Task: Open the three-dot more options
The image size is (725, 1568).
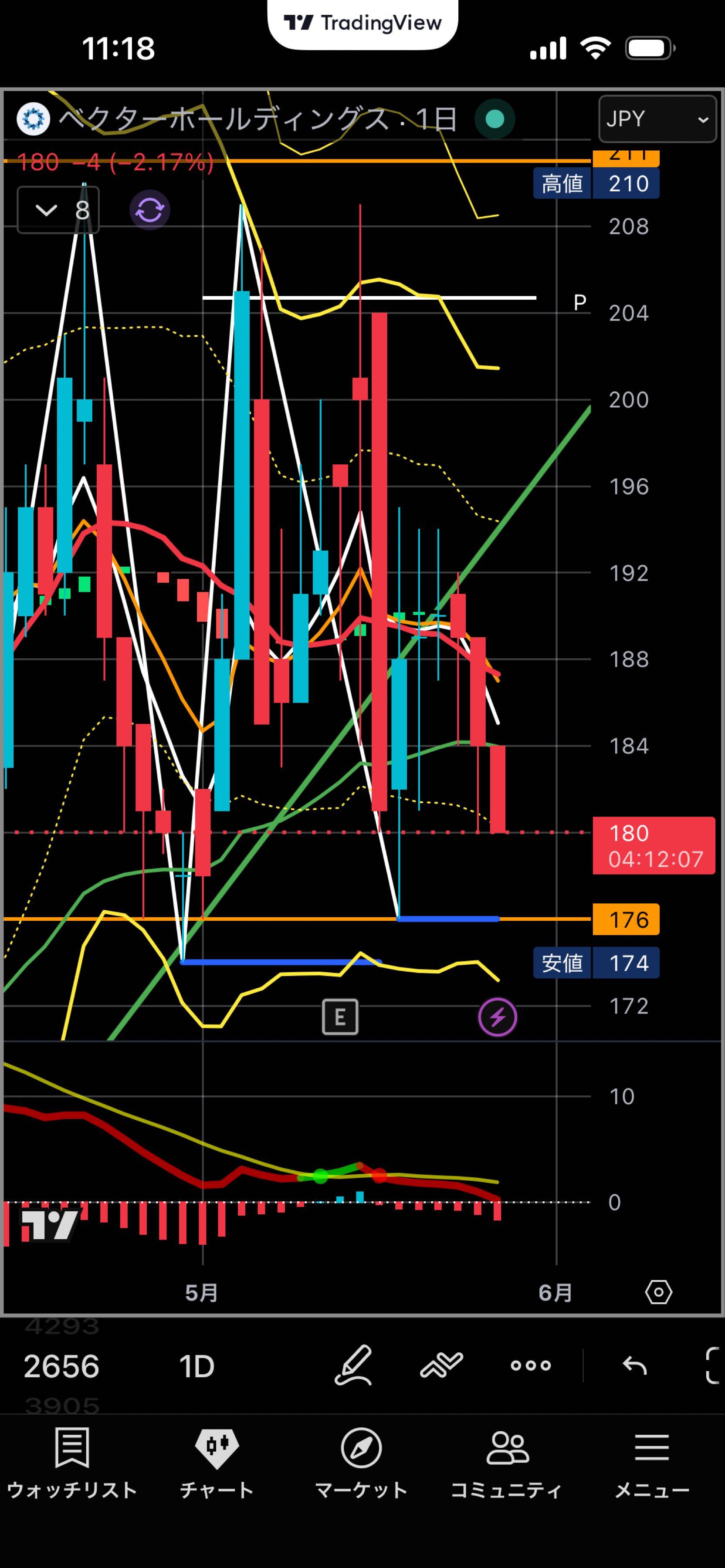Action: [531, 1365]
